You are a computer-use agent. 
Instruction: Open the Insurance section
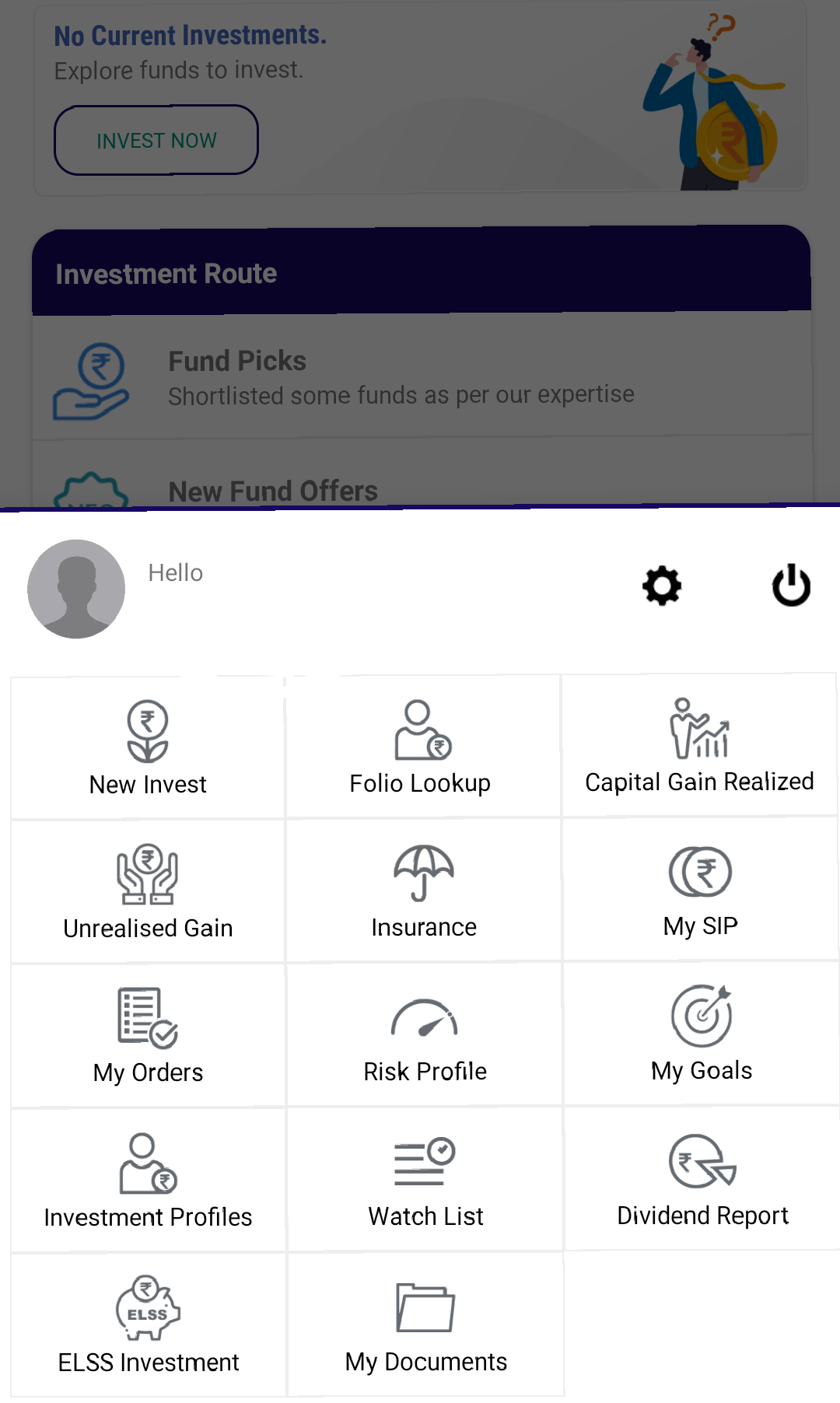click(x=423, y=890)
